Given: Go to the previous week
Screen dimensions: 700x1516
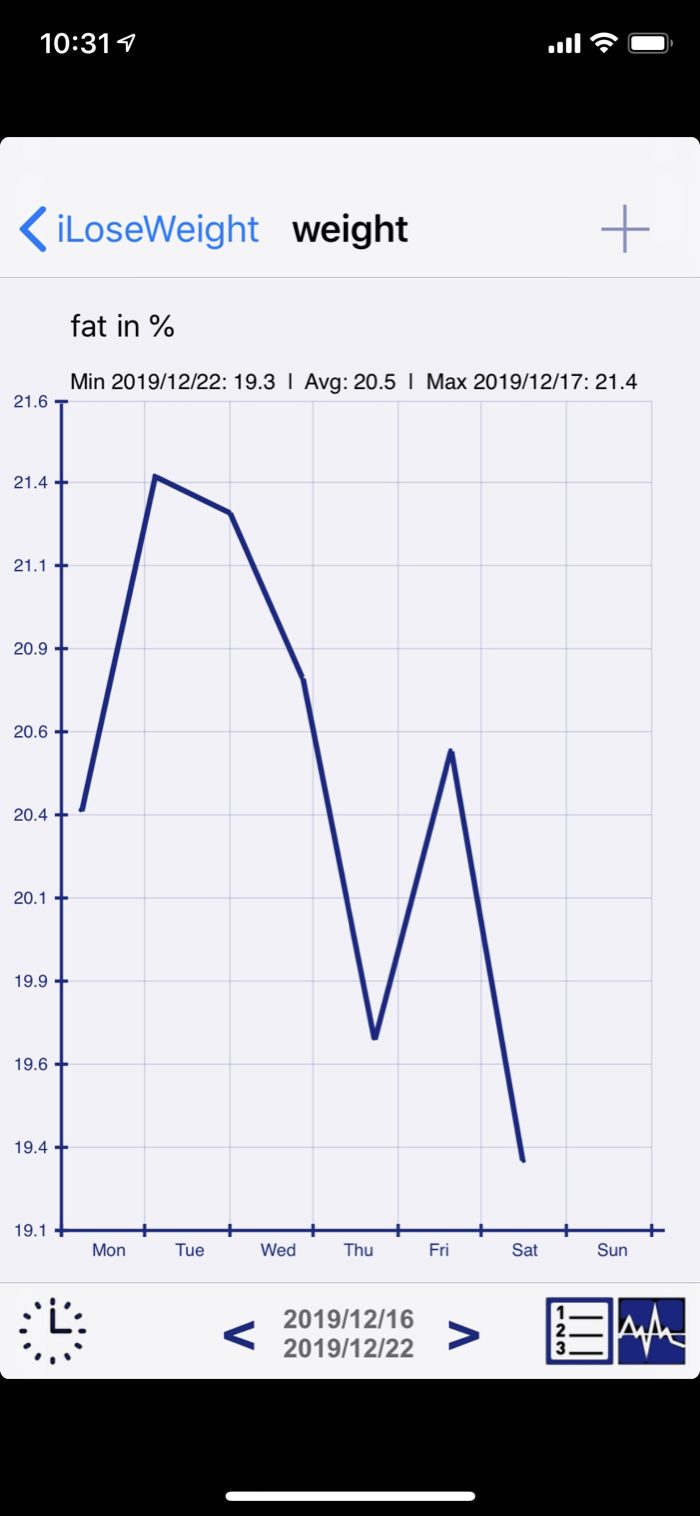Looking at the screenshot, I should tap(239, 1334).
